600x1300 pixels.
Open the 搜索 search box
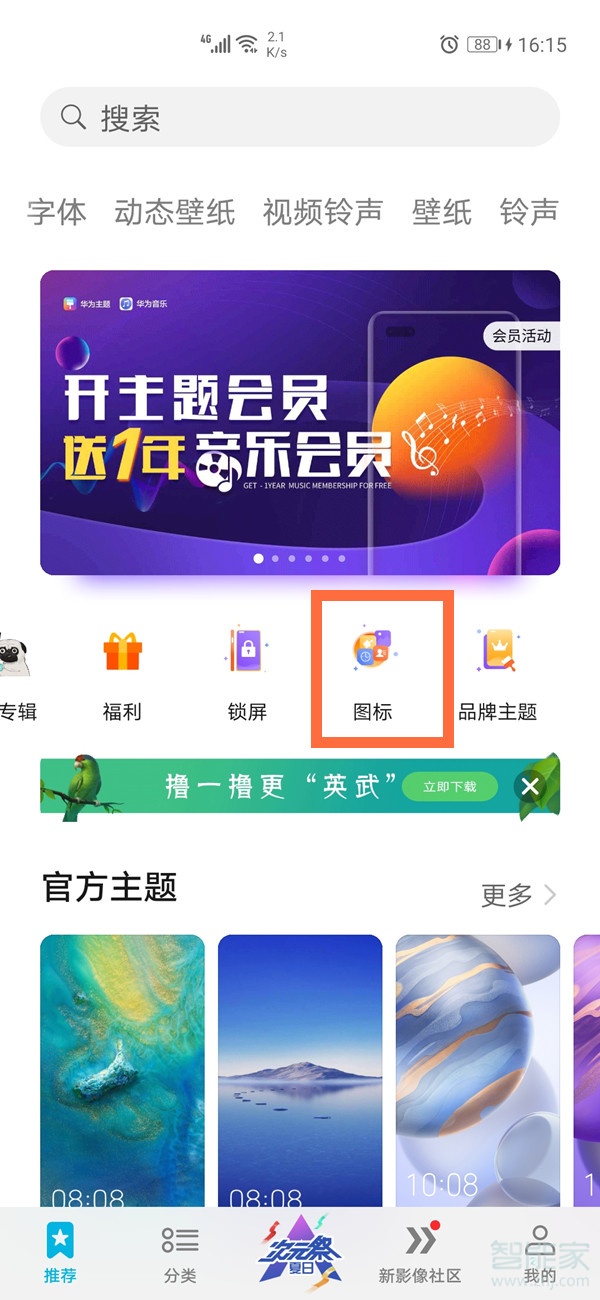(300, 118)
